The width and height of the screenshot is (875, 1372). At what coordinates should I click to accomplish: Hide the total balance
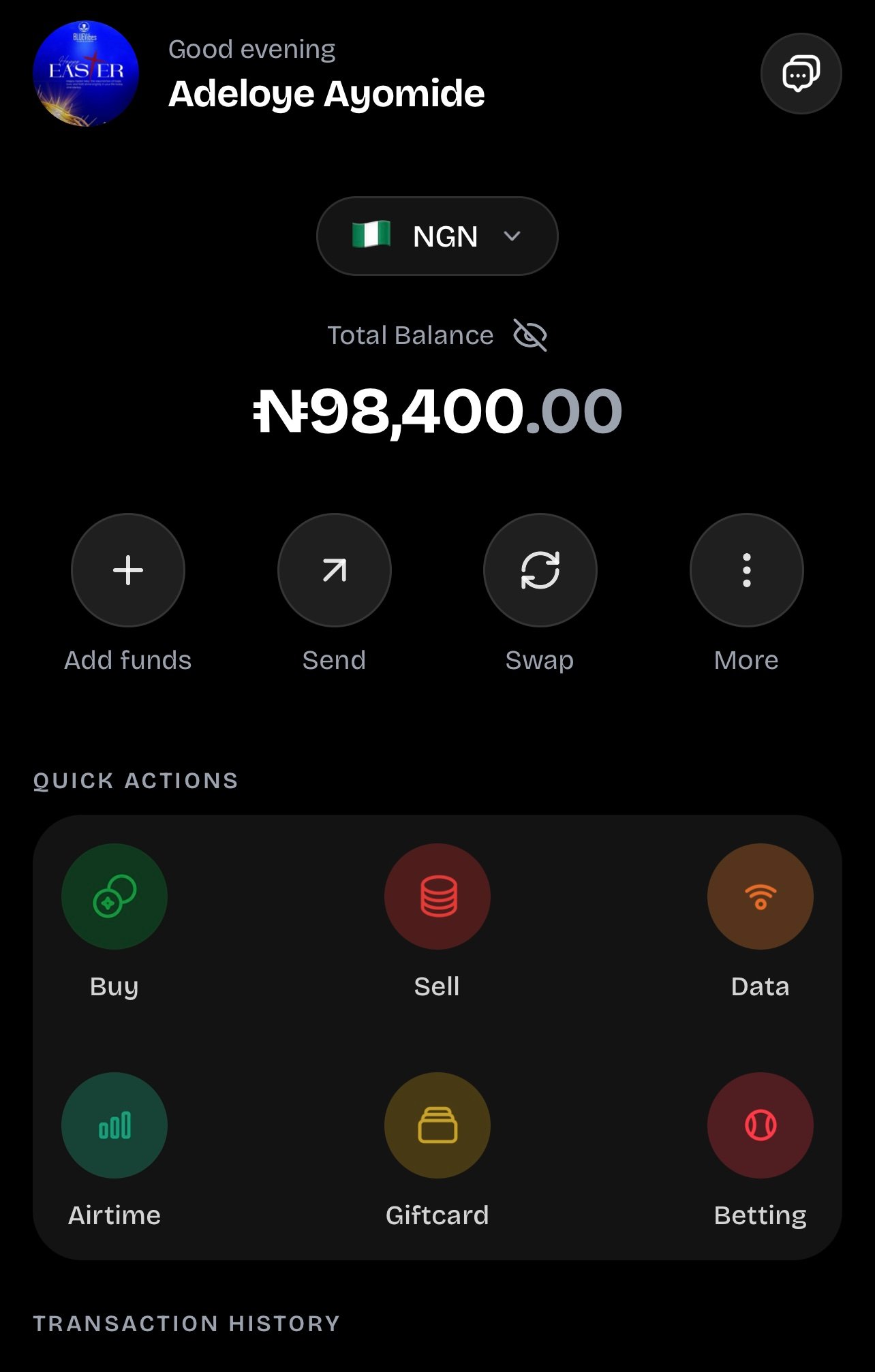tap(530, 335)
